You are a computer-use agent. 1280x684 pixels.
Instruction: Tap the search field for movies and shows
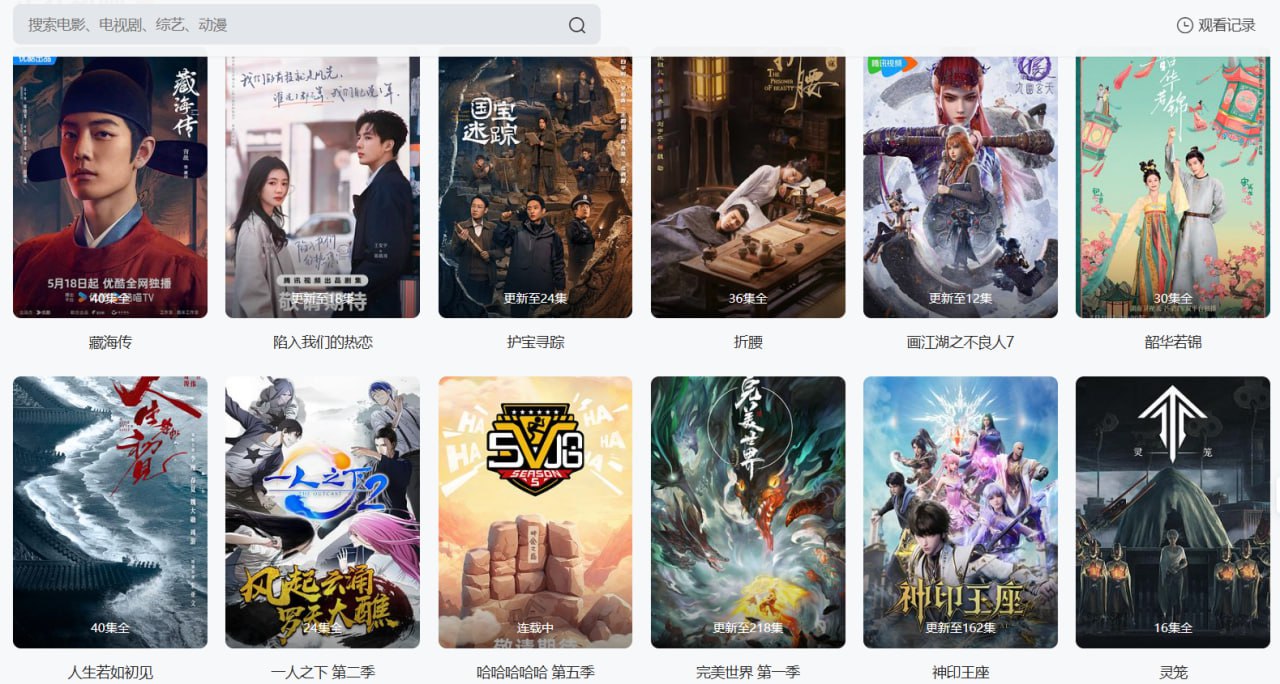(x=290, y=25)
